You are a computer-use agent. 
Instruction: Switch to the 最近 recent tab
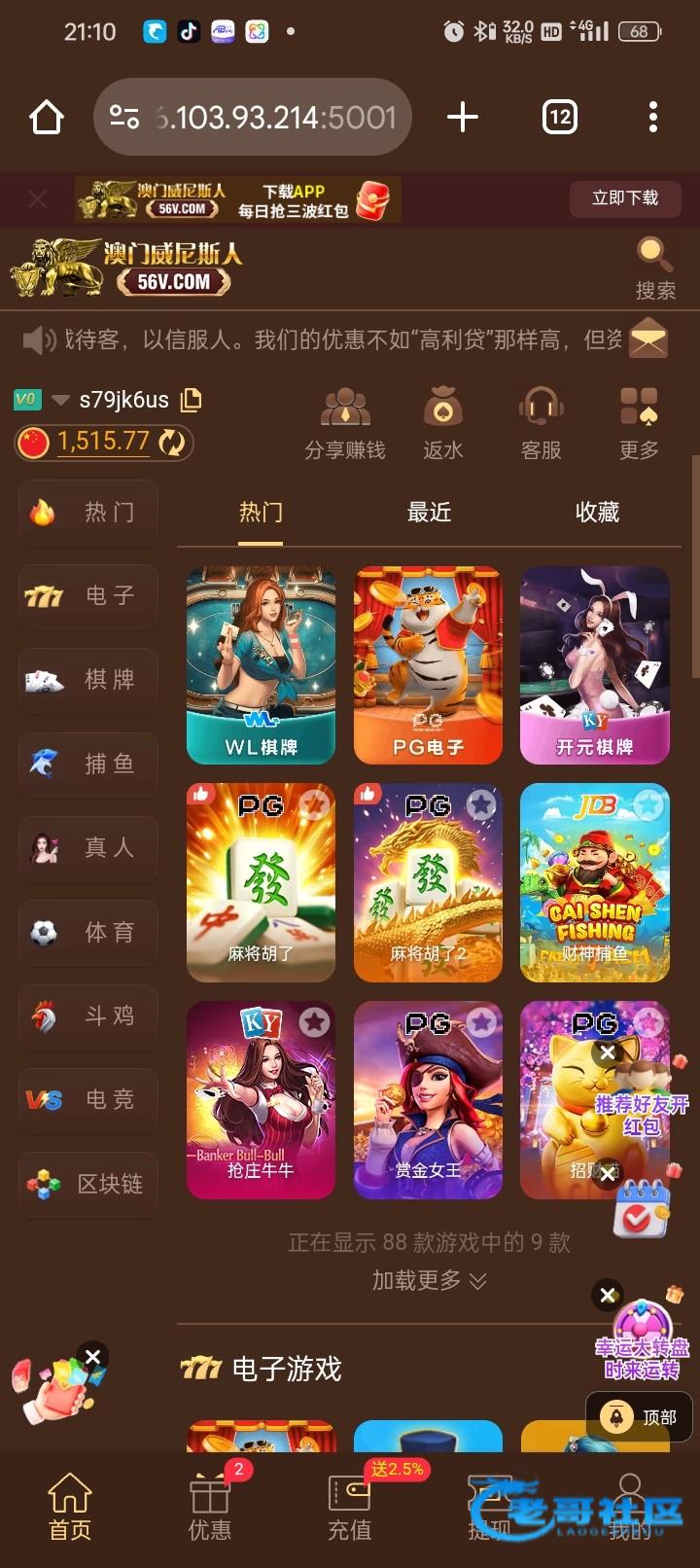click(x=429, y=512)
